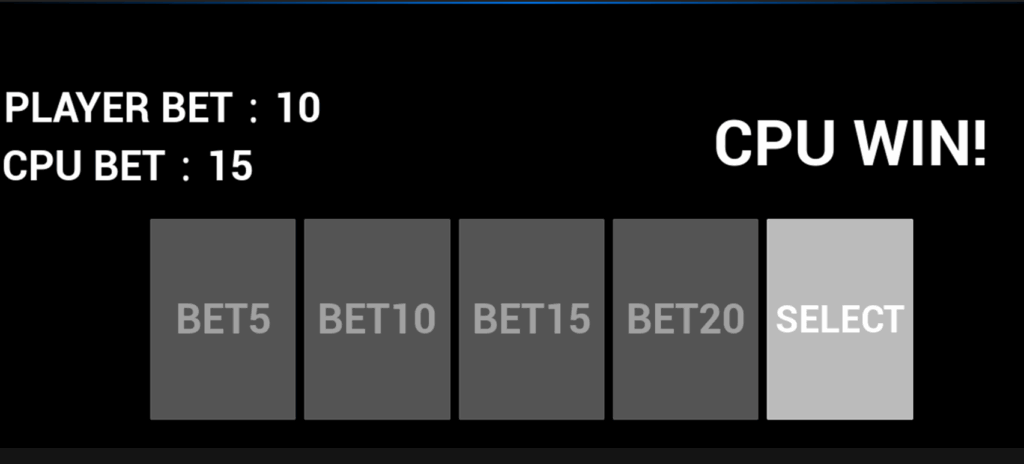
Task: Tap the BET15 button
Action: [x=531, y=319]
